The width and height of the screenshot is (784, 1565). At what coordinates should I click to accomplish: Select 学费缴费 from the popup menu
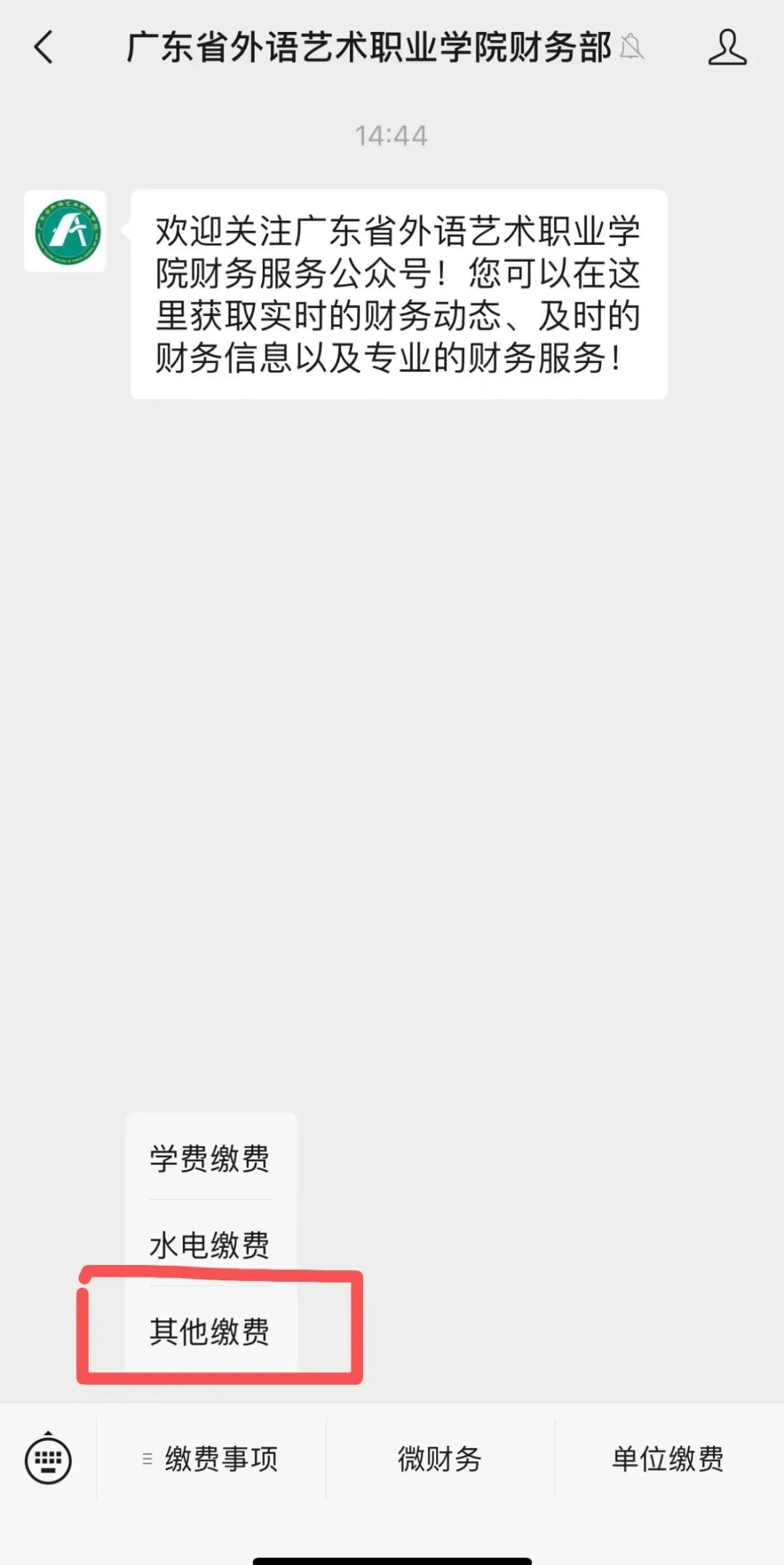click(210, 1158)
